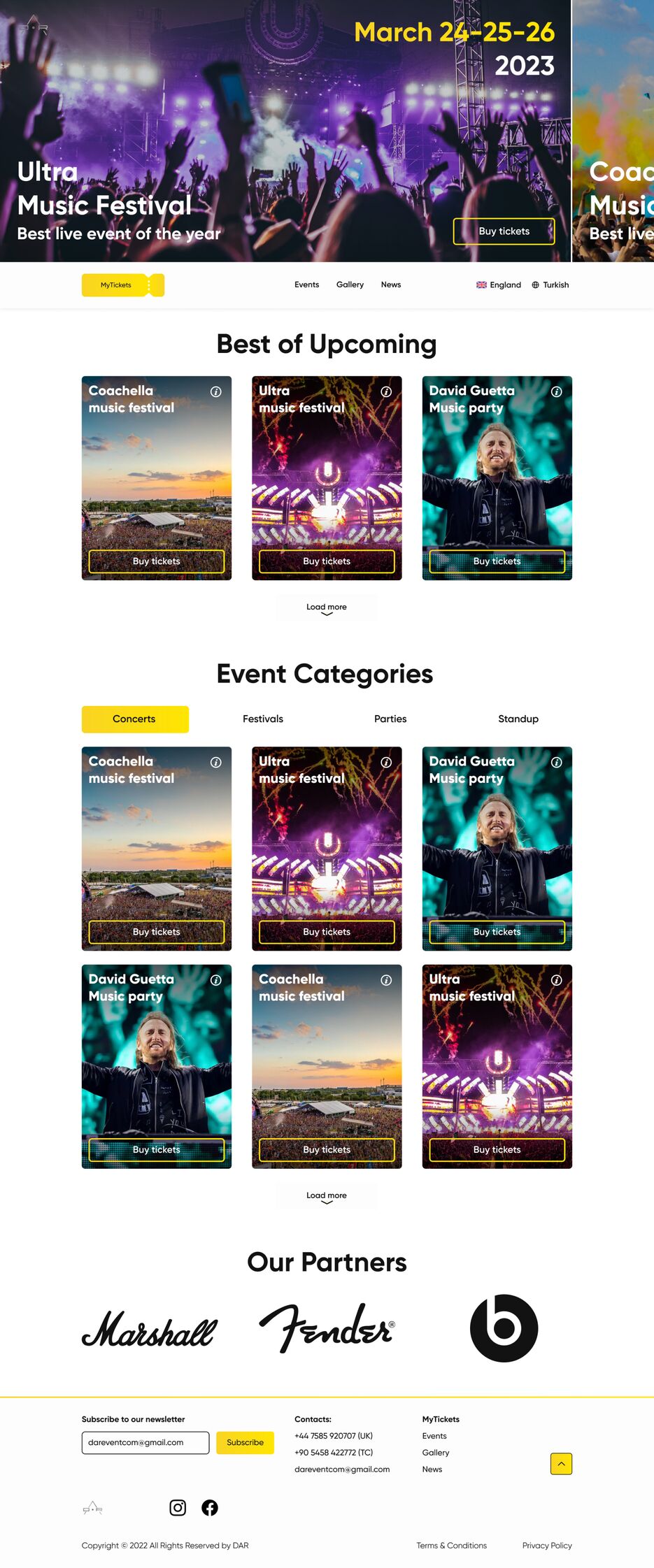Open Gallery in top navigation
The image size is (654, 1568).
[x=350, y=285]
